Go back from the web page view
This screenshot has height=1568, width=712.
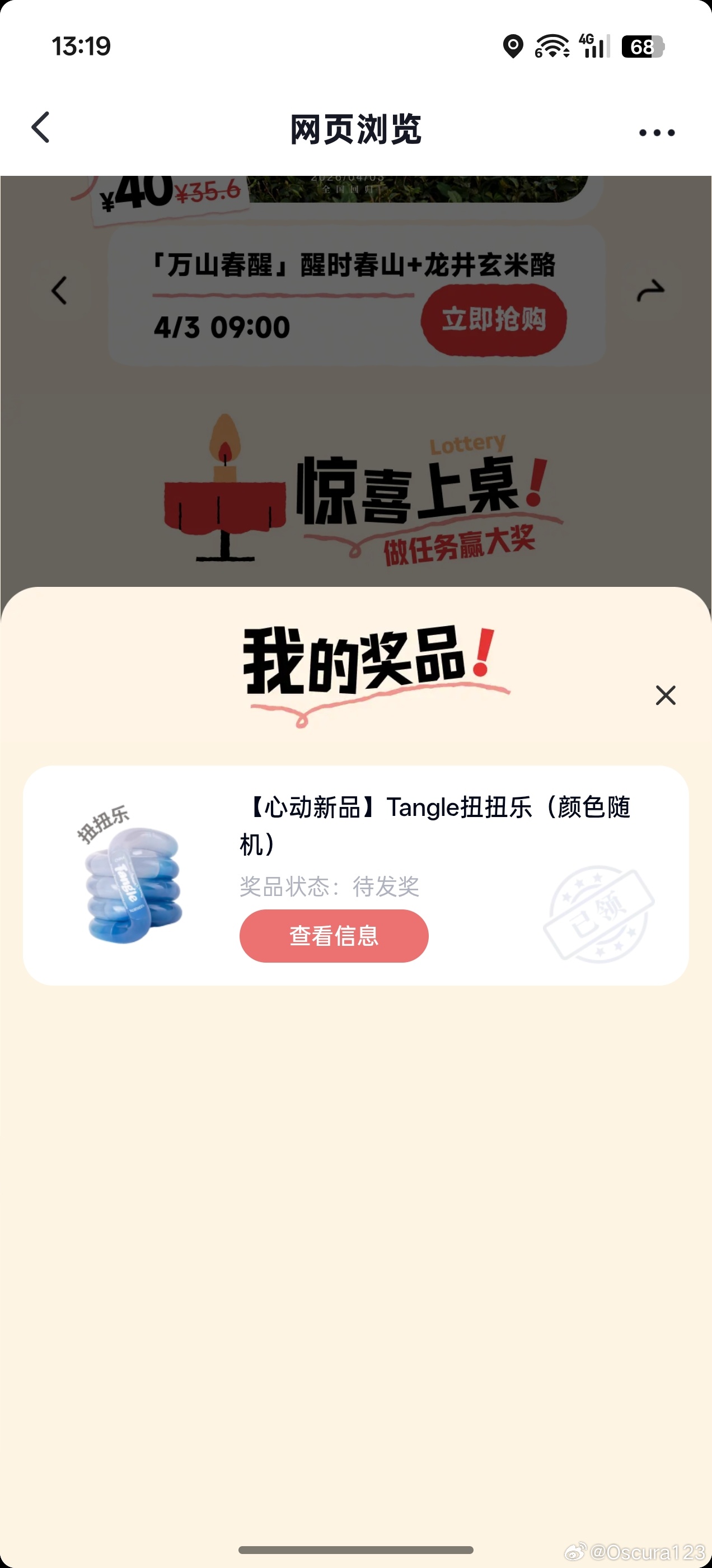(41, 128)
